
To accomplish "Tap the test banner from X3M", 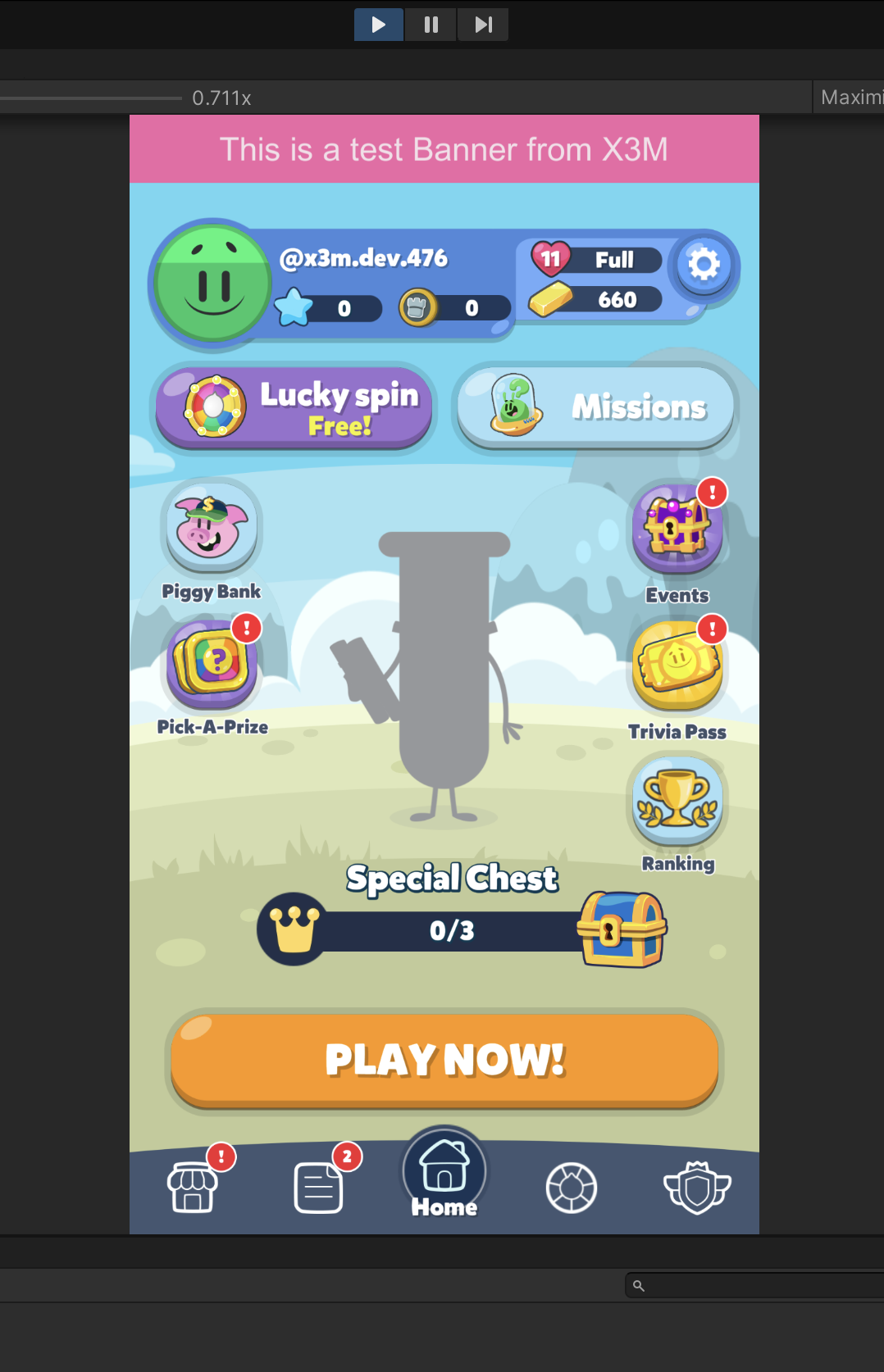I will 444,149.
